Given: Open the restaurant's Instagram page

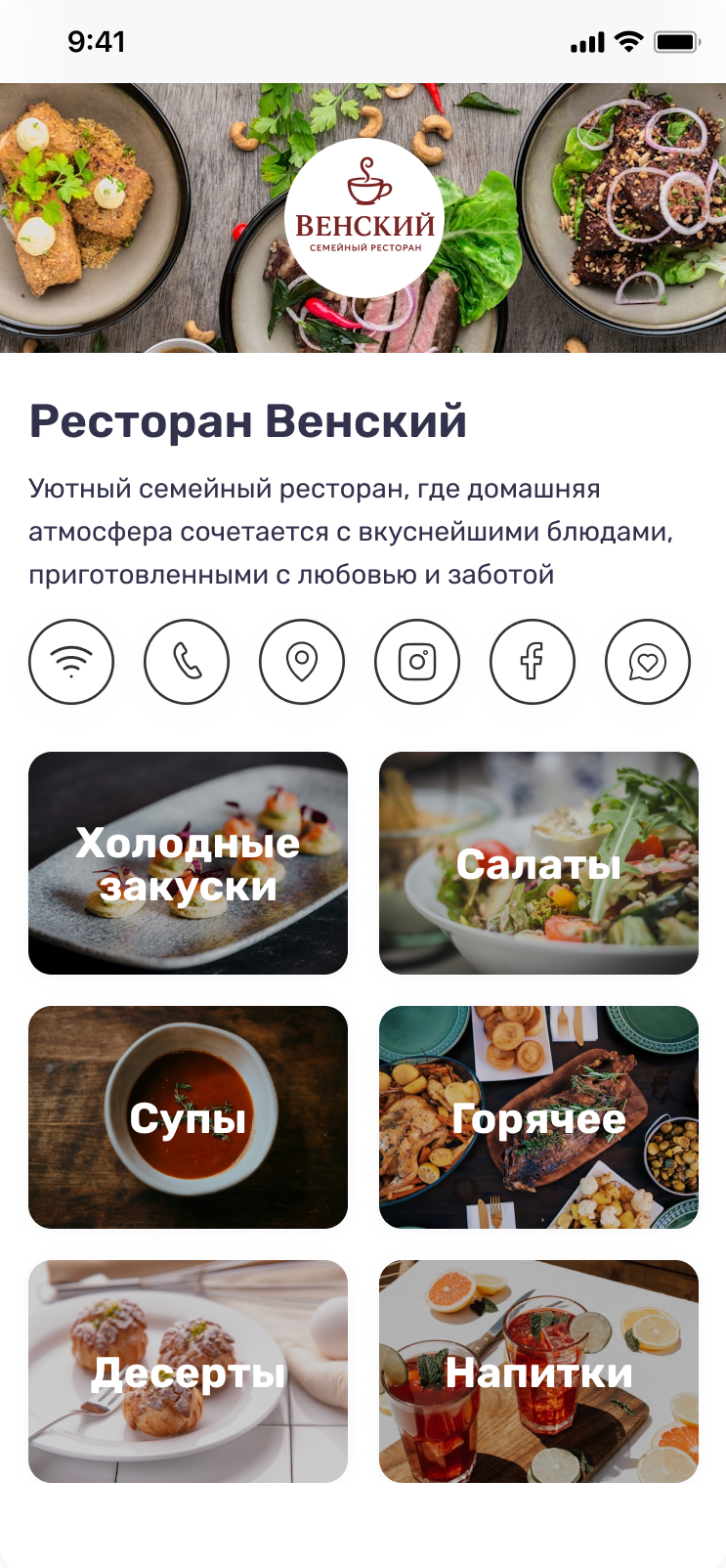Looking at the screenshot, I should point(417,662).
